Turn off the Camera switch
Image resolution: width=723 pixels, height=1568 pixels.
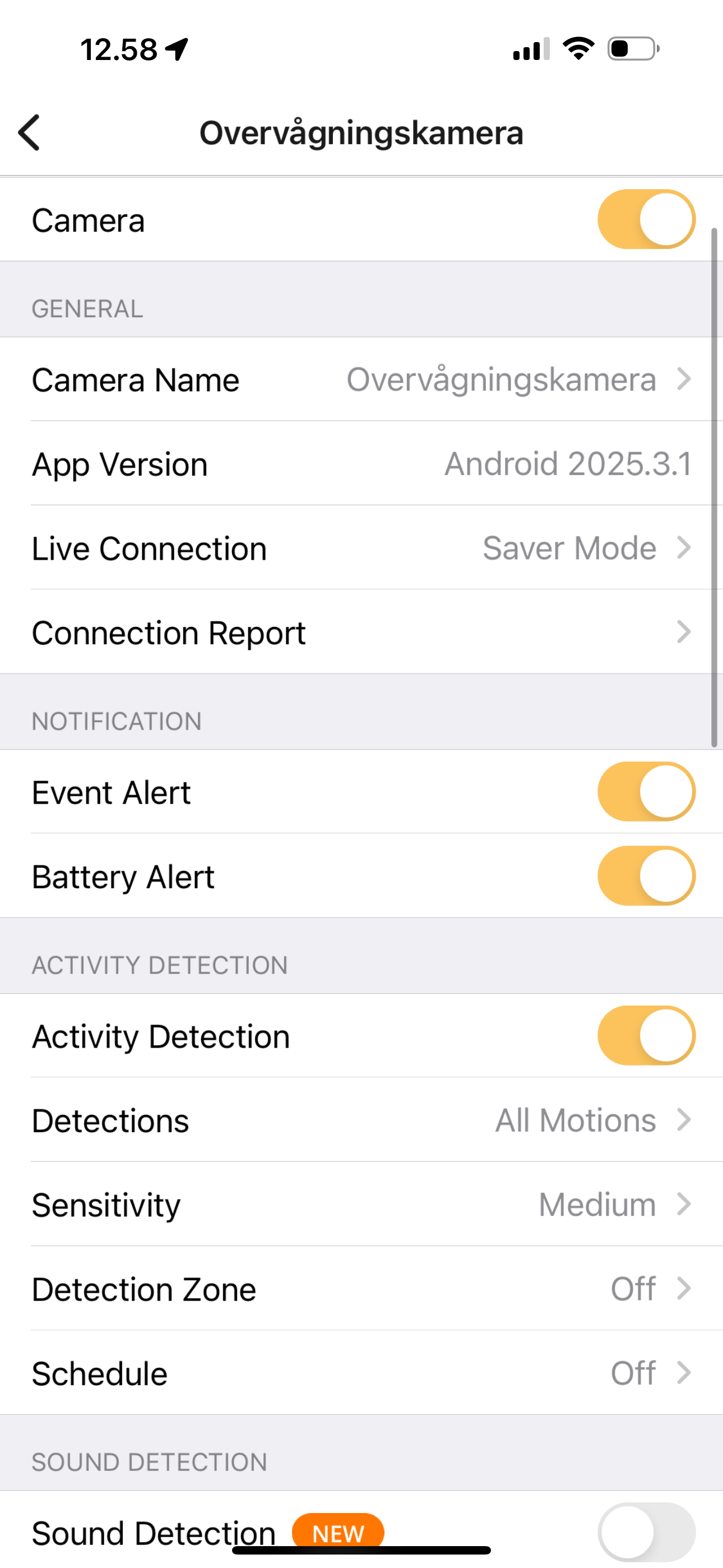coord(646,220)
